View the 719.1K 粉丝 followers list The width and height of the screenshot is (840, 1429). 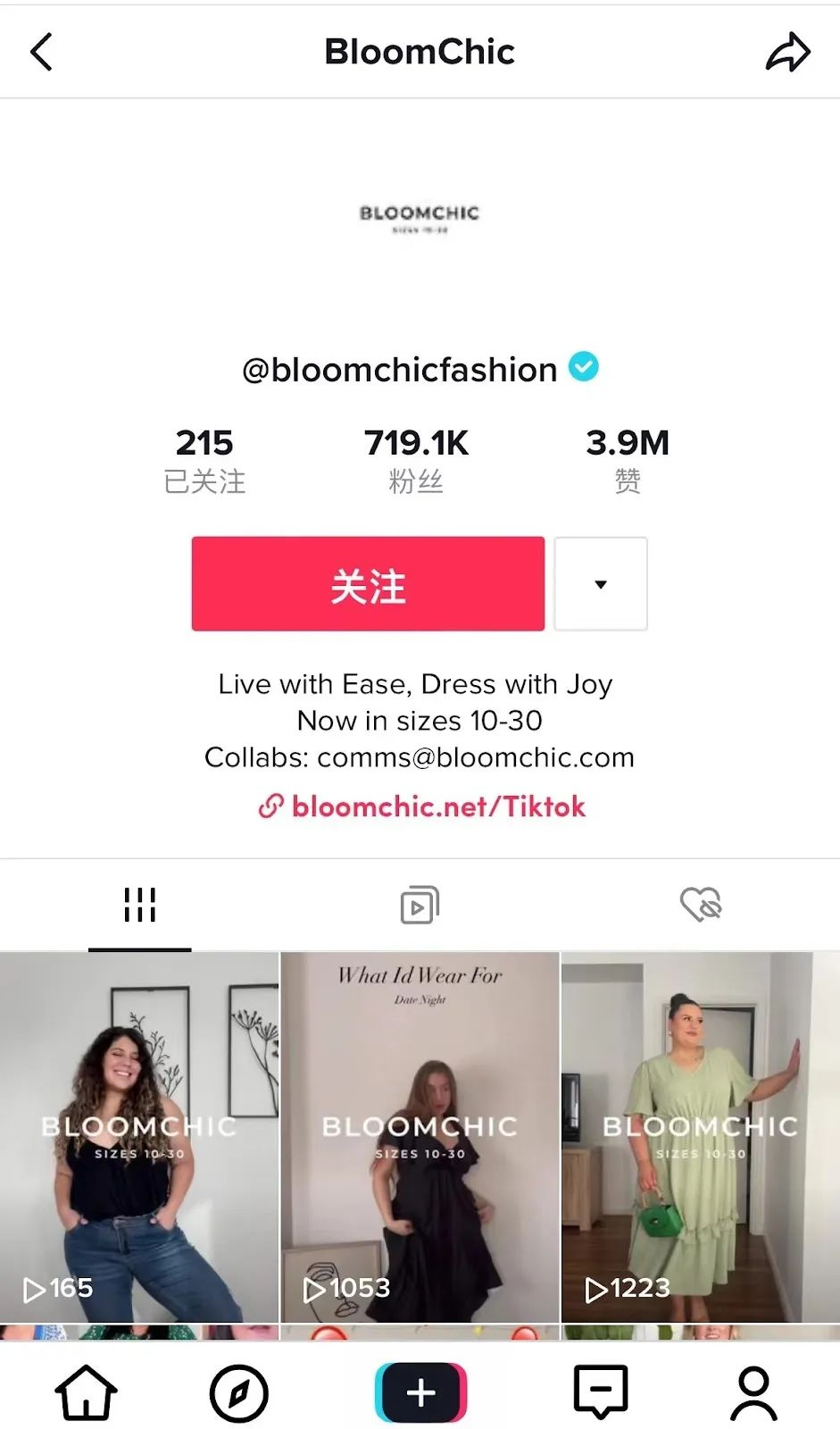pyautogui.click(x=416, y=460)
